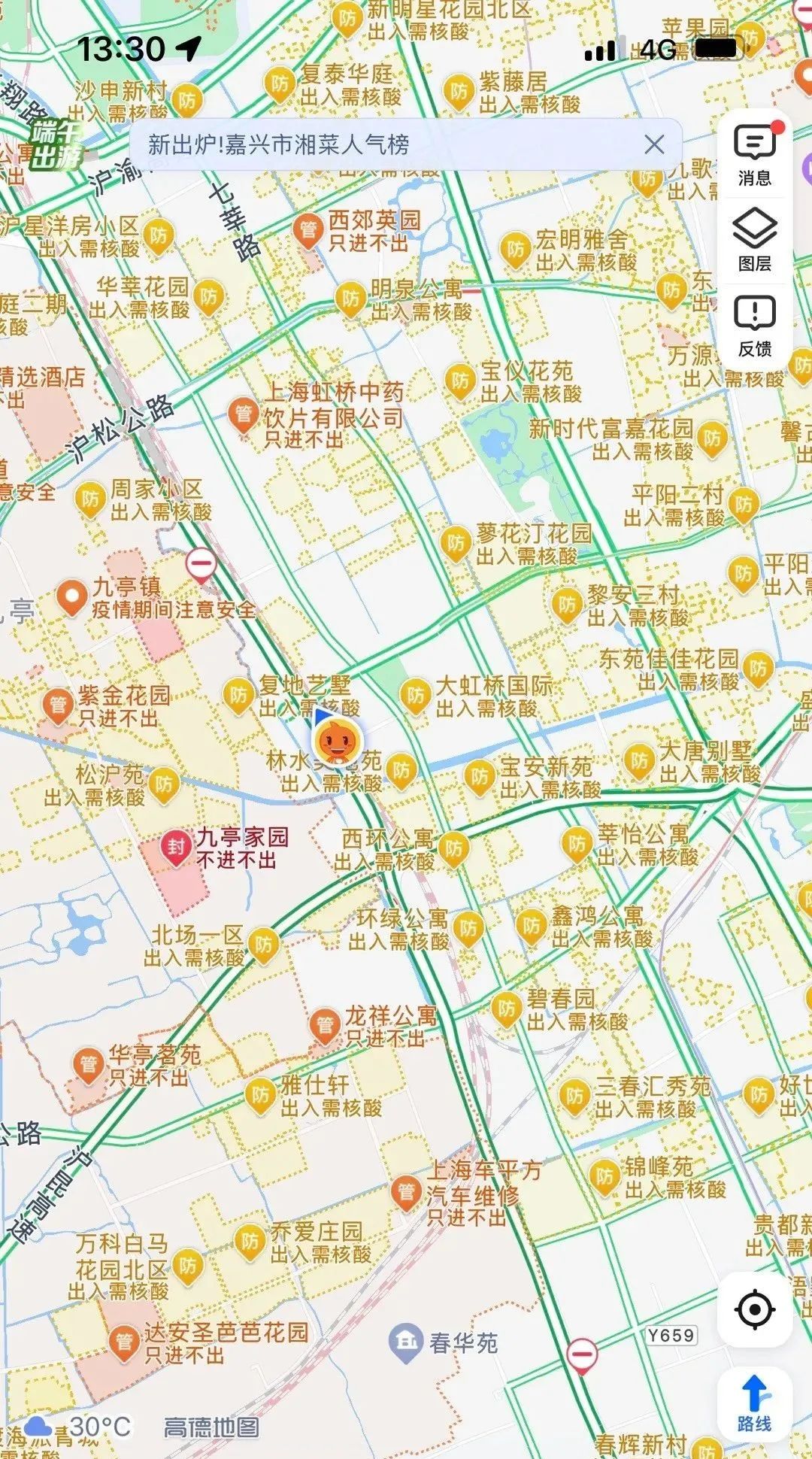Open the 路线 route planner
Screen dimensions: 812x1459
(754, 1401)
